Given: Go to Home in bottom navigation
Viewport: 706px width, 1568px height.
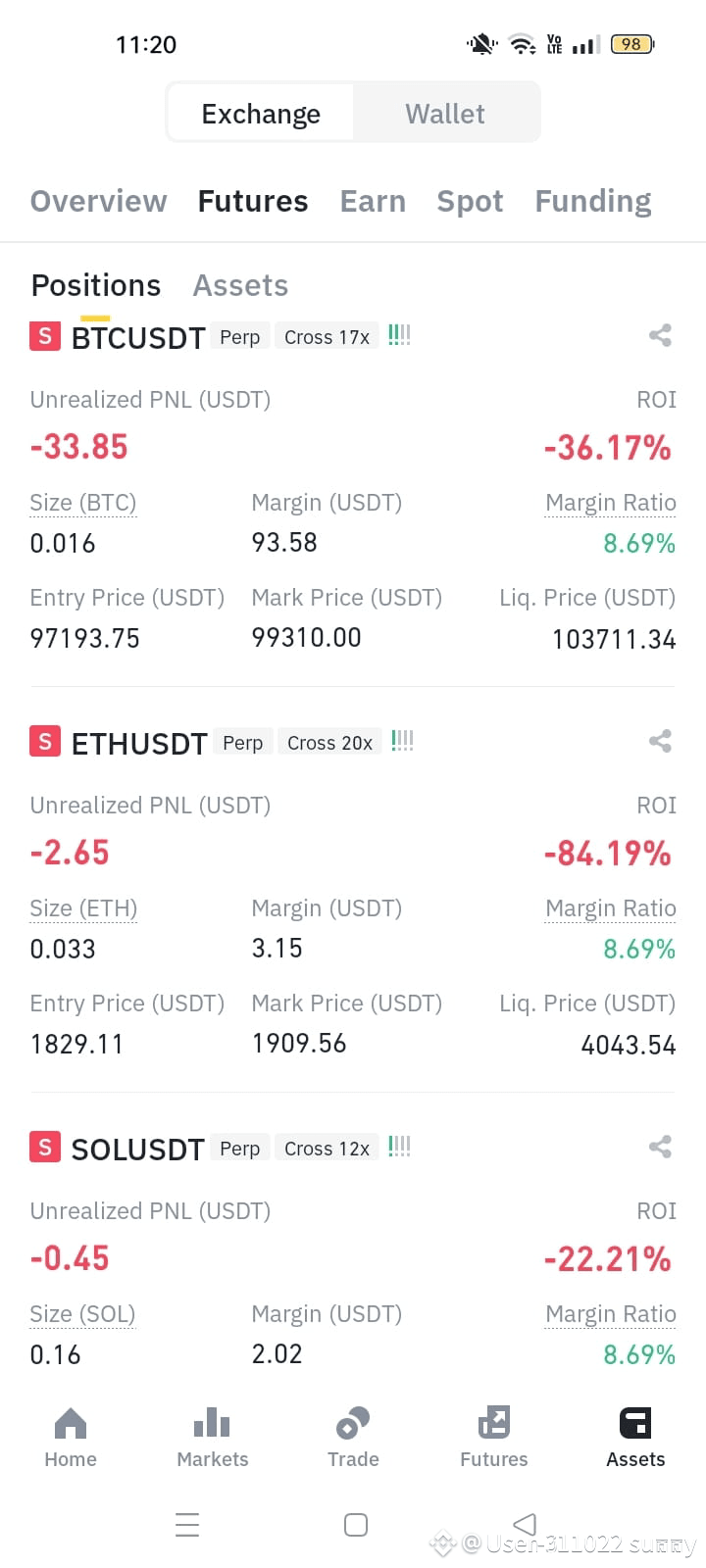Looking at the screenshot, I should (x=71, y=1437).
